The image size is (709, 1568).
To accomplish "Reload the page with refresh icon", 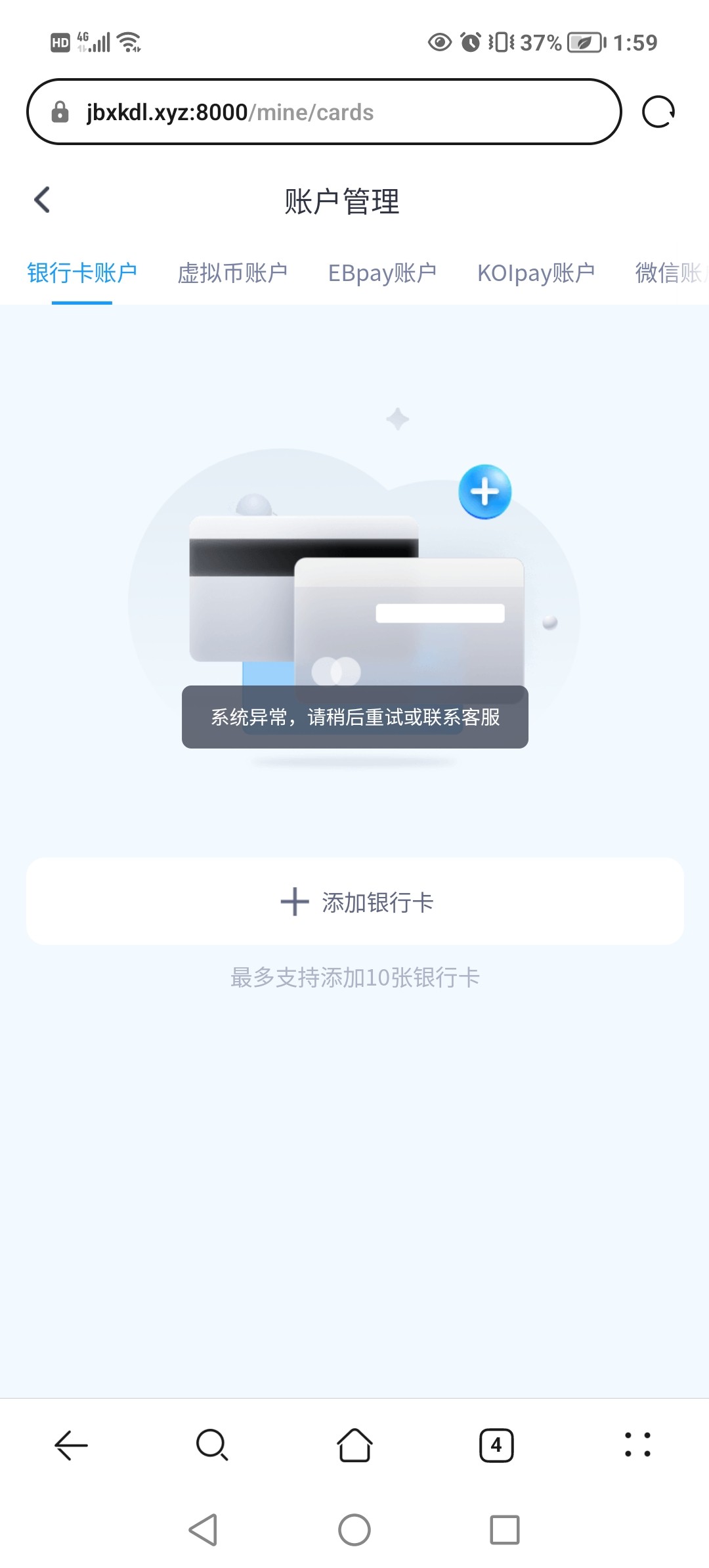I will tap(658, 112).
